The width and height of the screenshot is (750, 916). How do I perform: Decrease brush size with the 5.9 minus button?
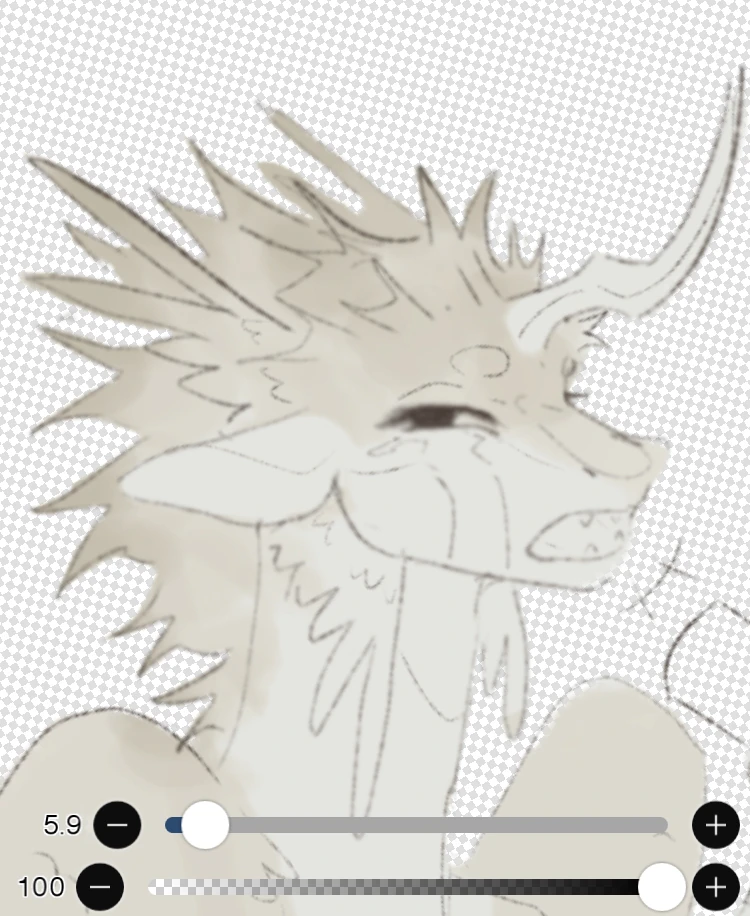pos(117,825)
